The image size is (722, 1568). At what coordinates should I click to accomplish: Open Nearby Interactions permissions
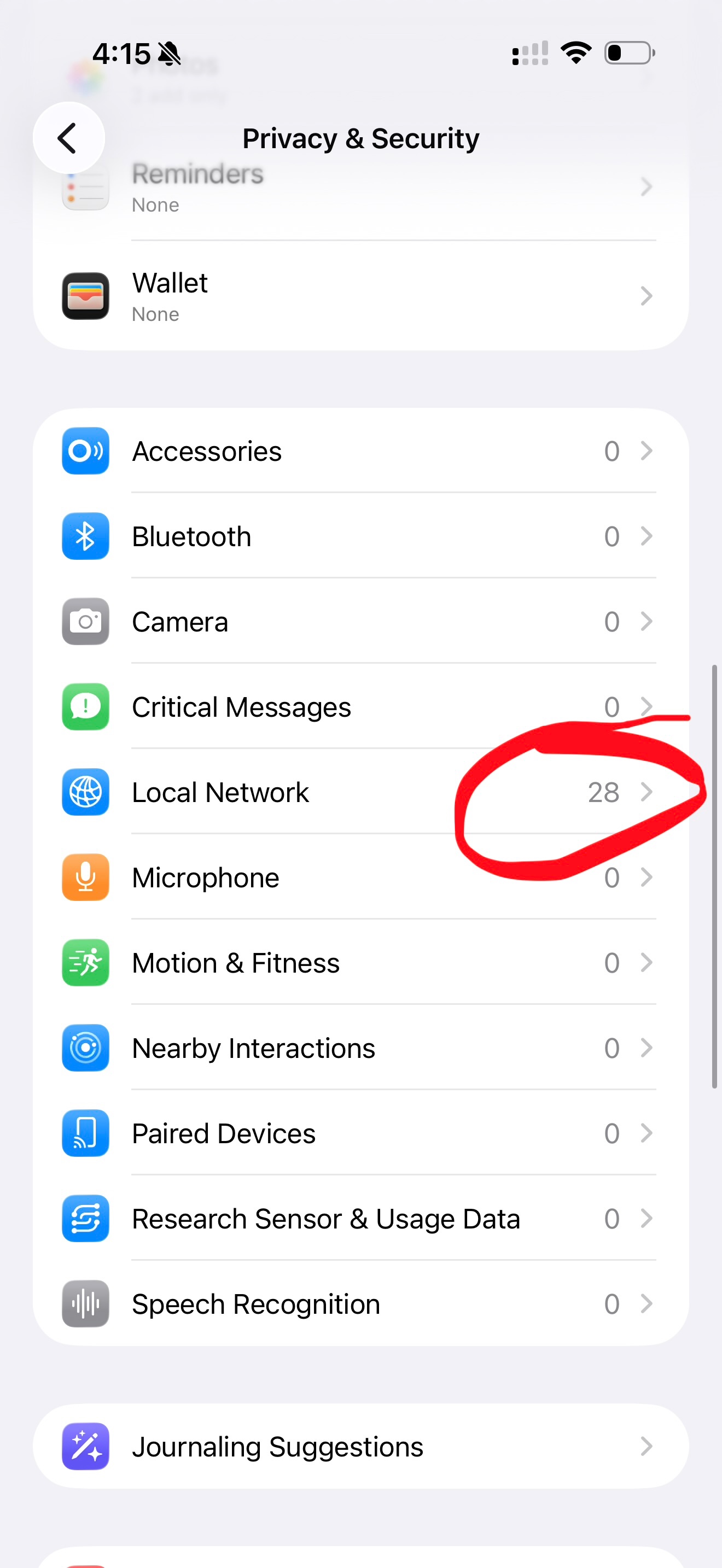click(361, 1048)
